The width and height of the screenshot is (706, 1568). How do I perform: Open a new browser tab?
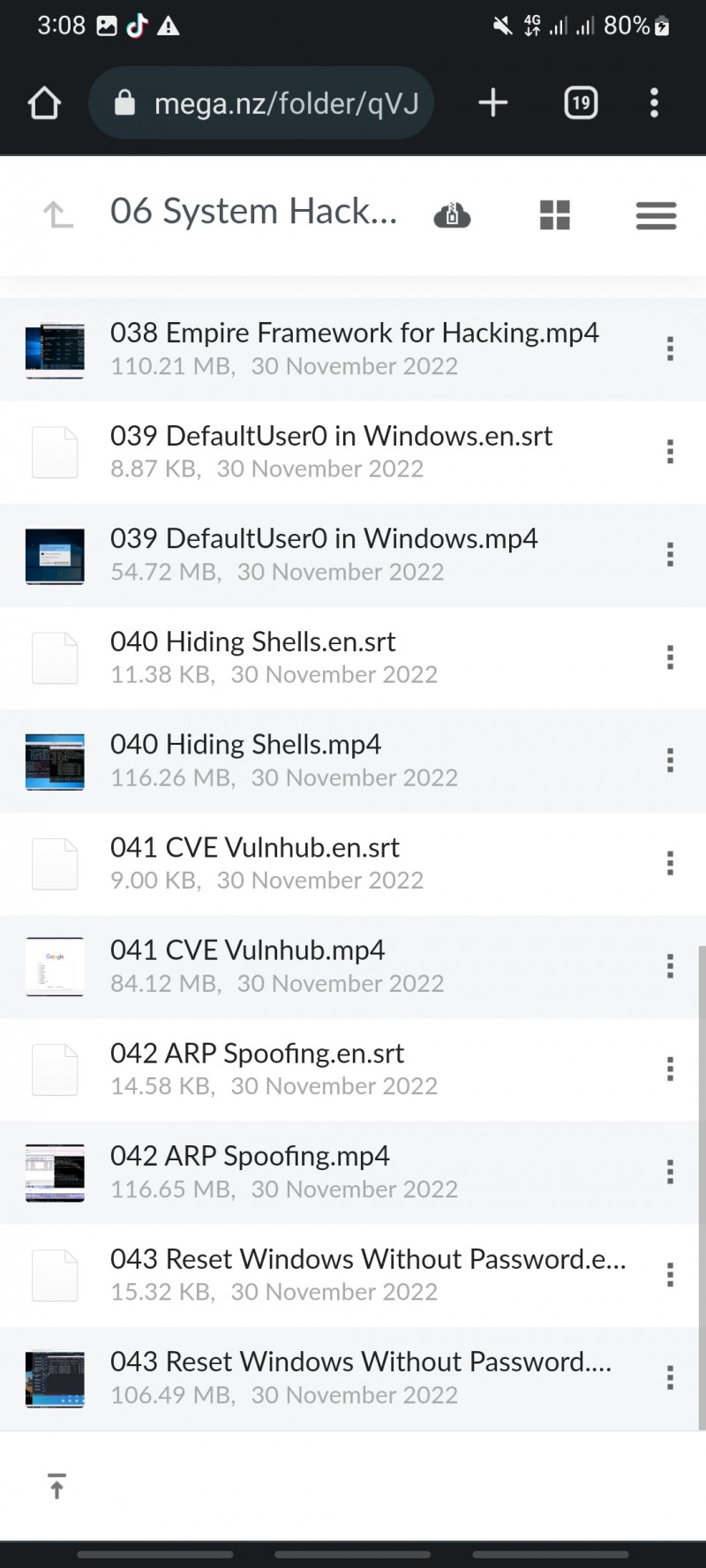coord(492,103)
